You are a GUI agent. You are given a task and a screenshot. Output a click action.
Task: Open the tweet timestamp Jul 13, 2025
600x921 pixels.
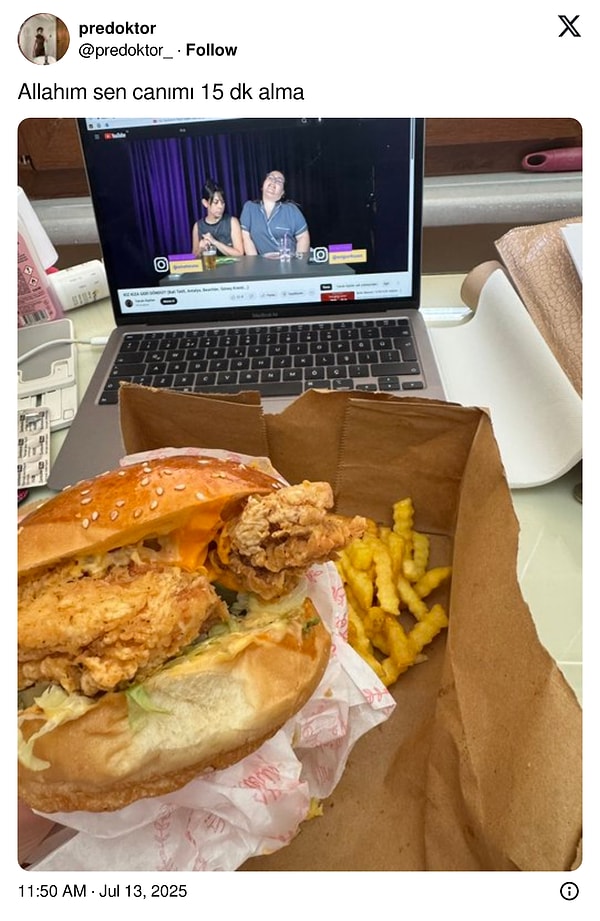click(x=102, y=891)
